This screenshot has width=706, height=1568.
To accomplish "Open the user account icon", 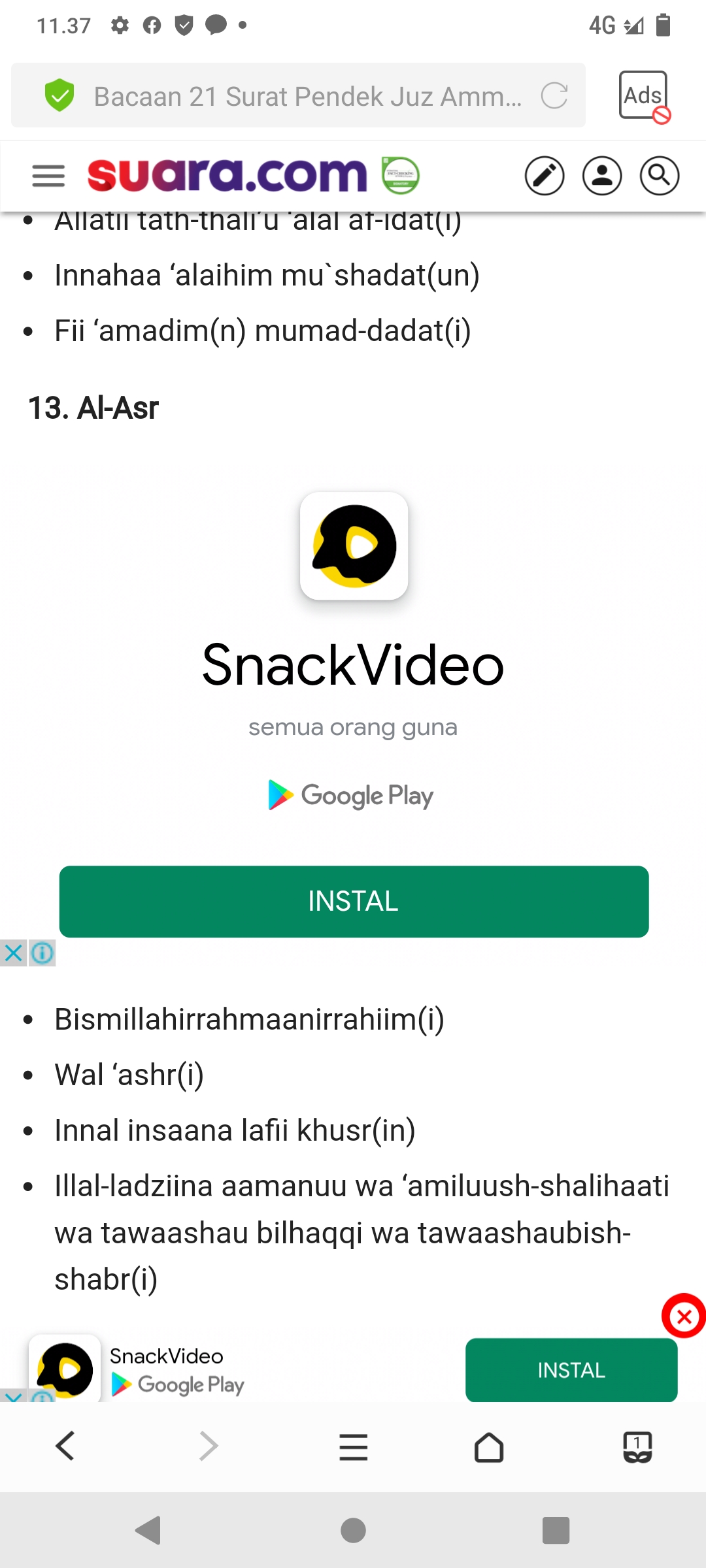I will point(602,176).
